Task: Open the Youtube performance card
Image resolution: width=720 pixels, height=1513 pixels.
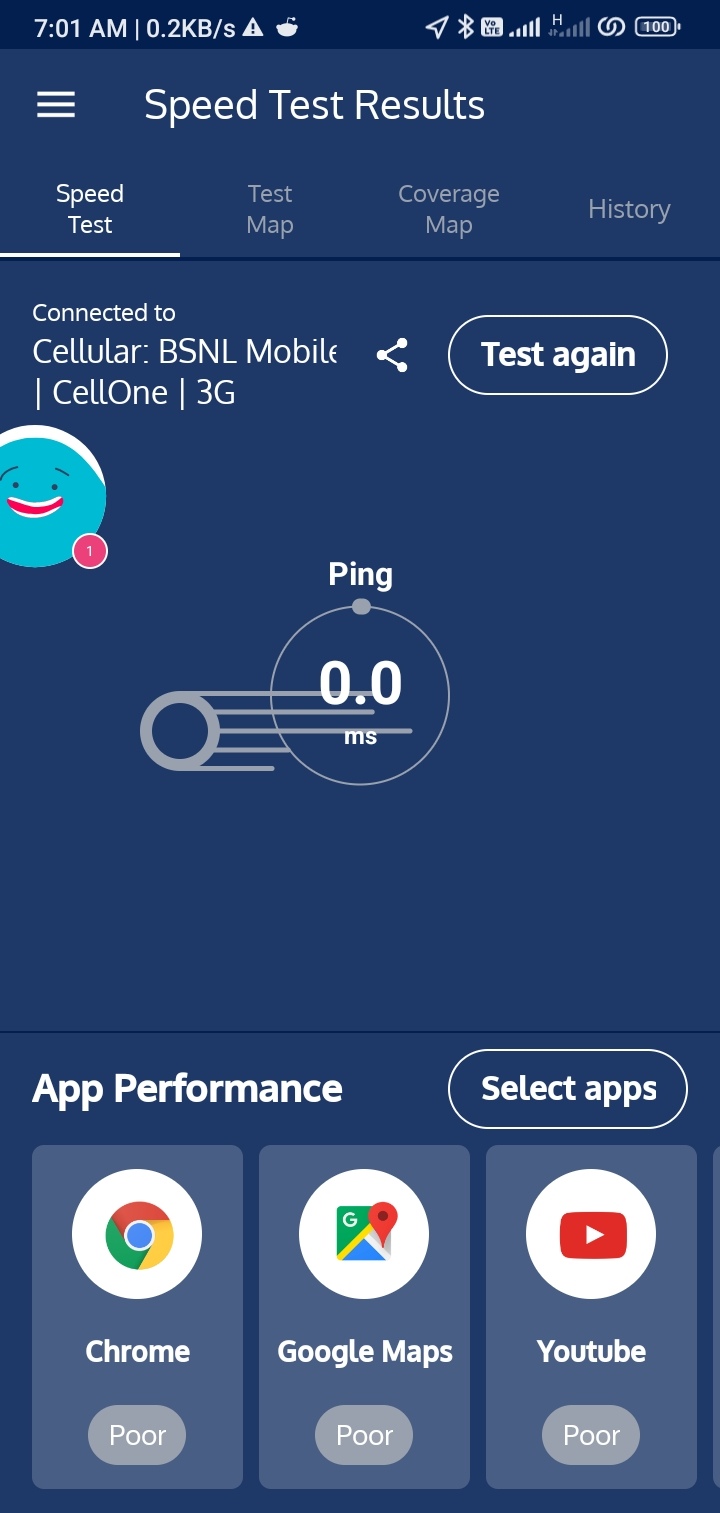Action: 591,1315
